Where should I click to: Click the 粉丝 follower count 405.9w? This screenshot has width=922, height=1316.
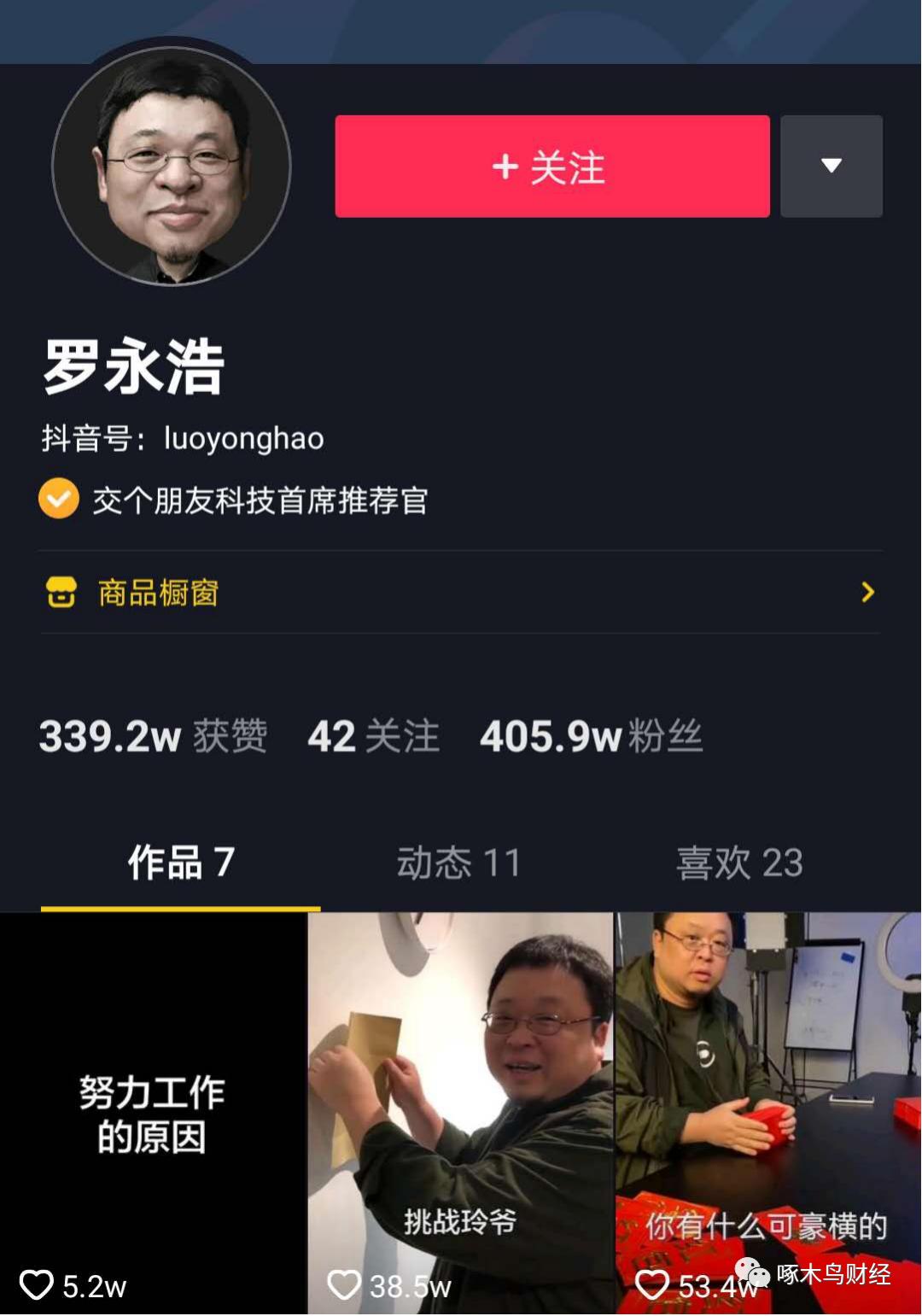coord(593,738)
